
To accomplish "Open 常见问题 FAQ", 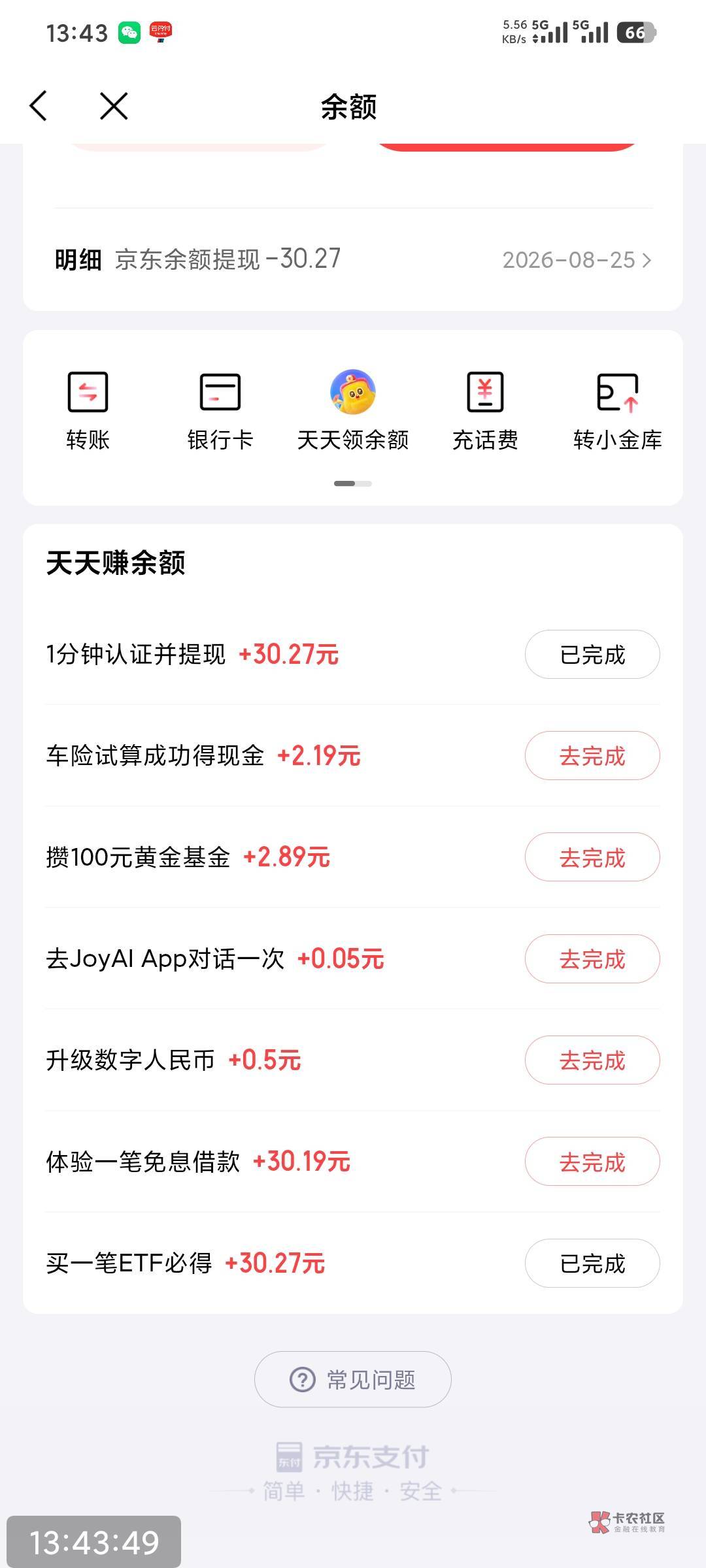I will (x=353, y=1380).
